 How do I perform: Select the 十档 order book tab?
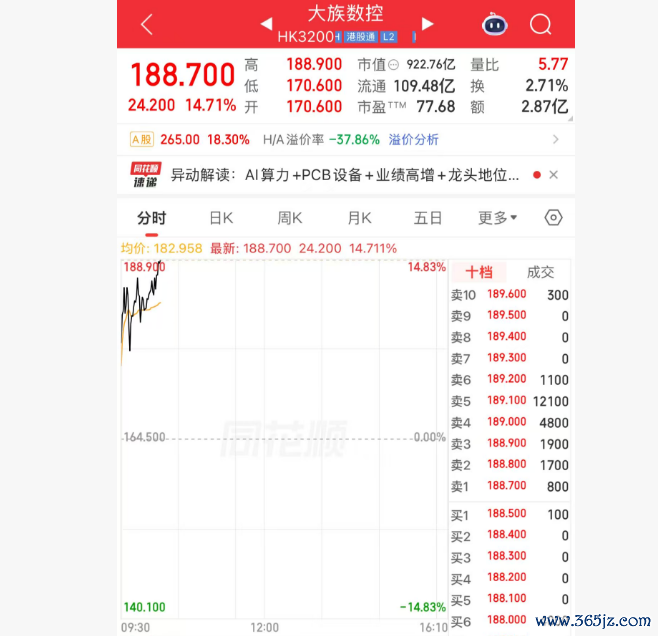tap(479, 272)
